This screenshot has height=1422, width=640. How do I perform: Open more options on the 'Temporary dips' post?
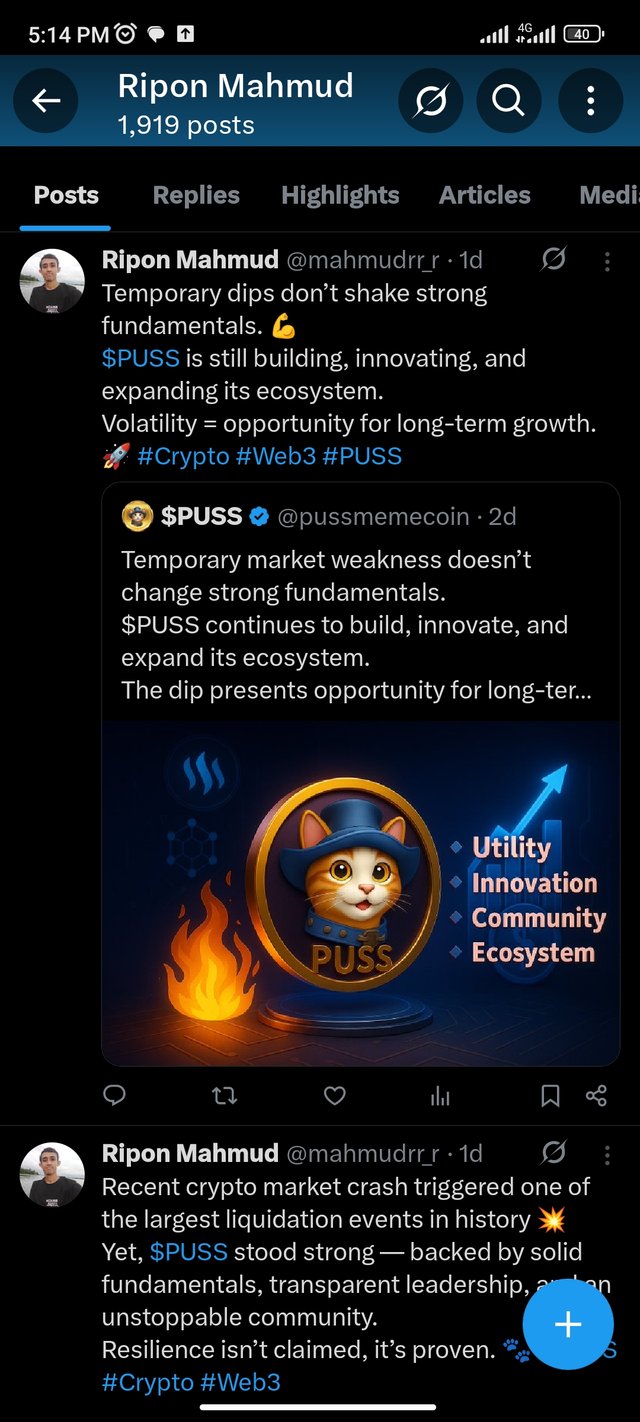(x=607, y=261)
